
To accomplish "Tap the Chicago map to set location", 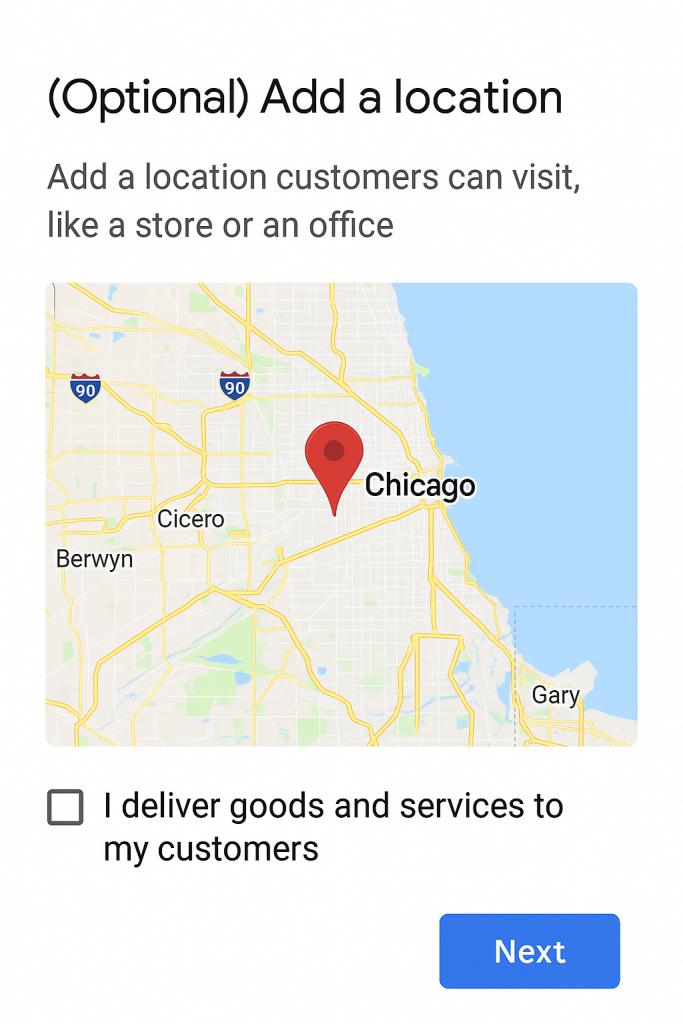I will 341,514.
